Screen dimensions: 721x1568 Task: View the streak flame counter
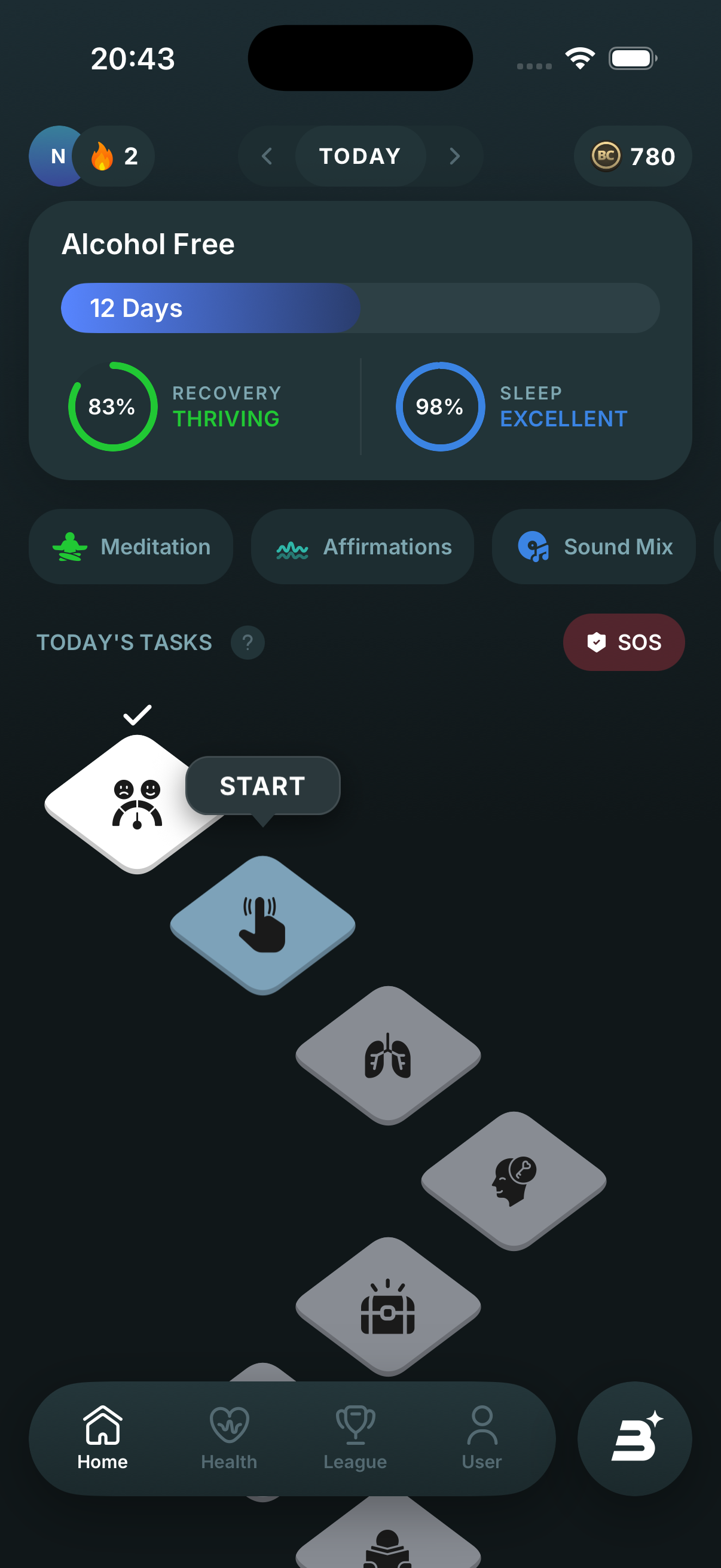(114, 156)
